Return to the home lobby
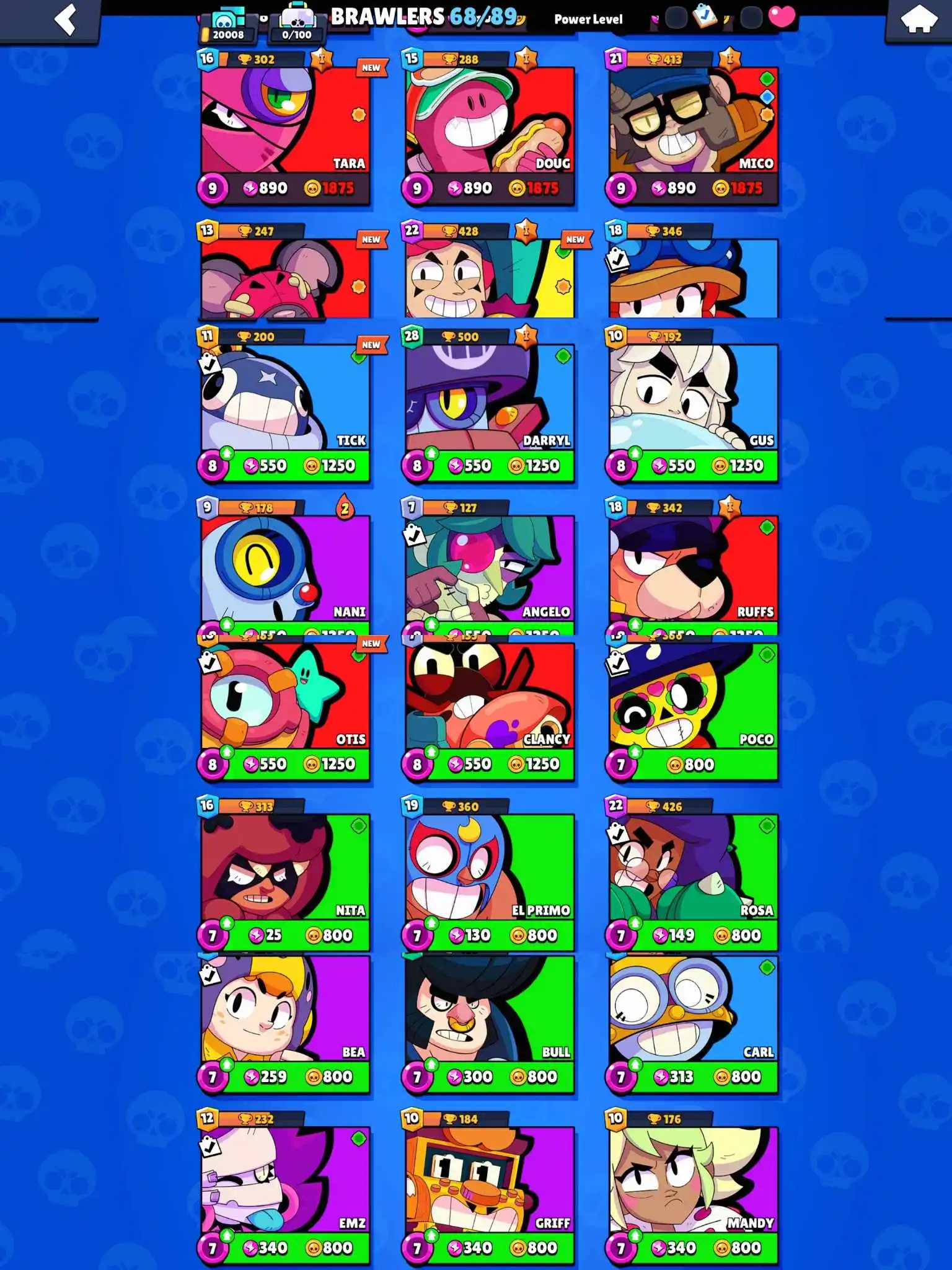The height and width of the screenshot is (1270, 952). point(918,20)
